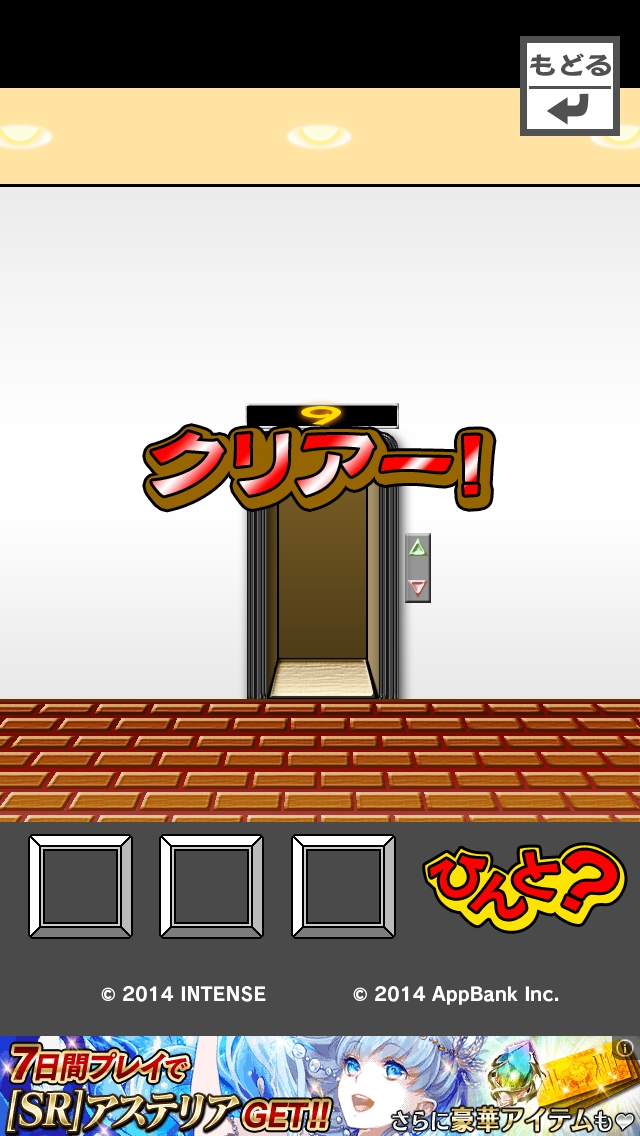Tap the elevator up arrow button

click(418, 548)
